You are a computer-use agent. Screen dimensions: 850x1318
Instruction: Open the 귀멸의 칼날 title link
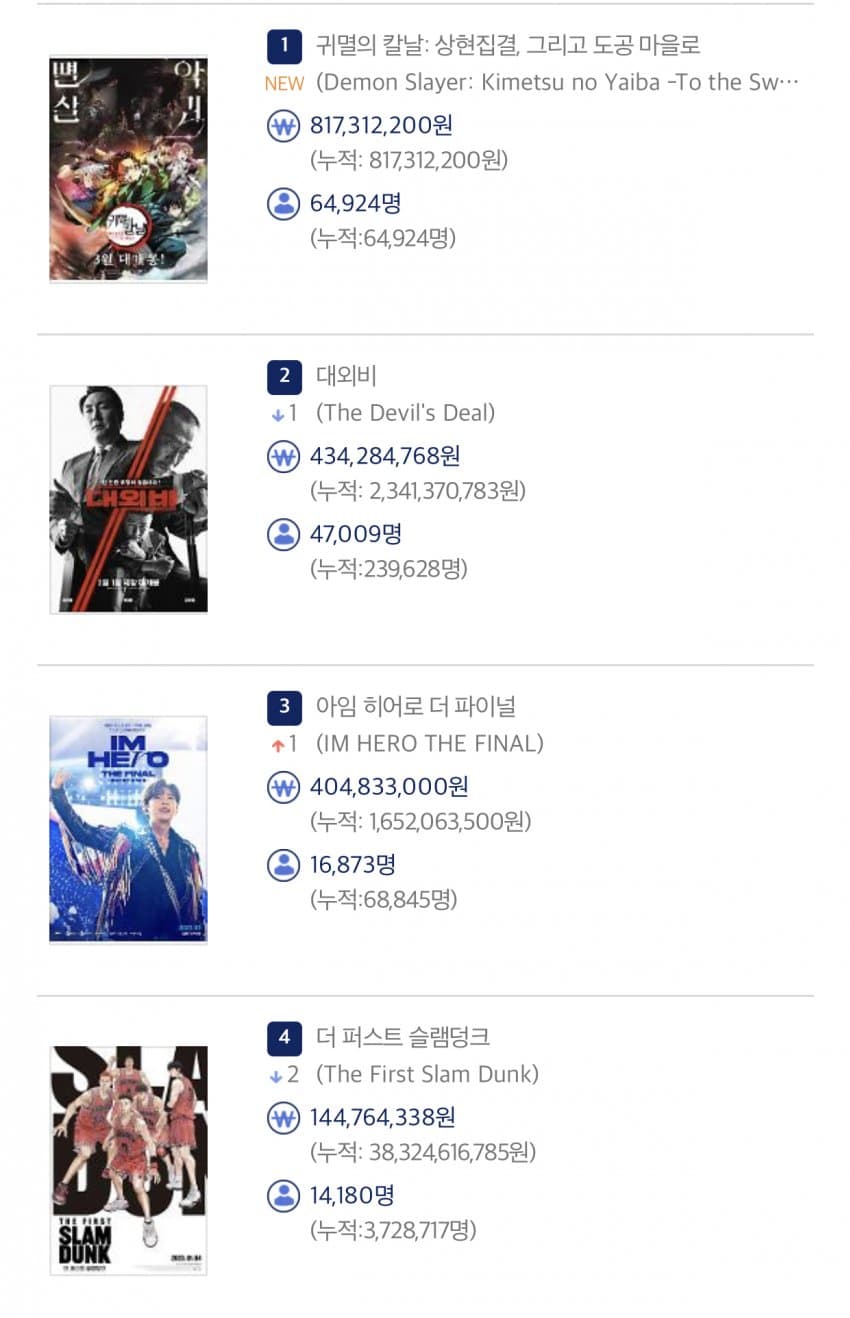coord(508,46)
